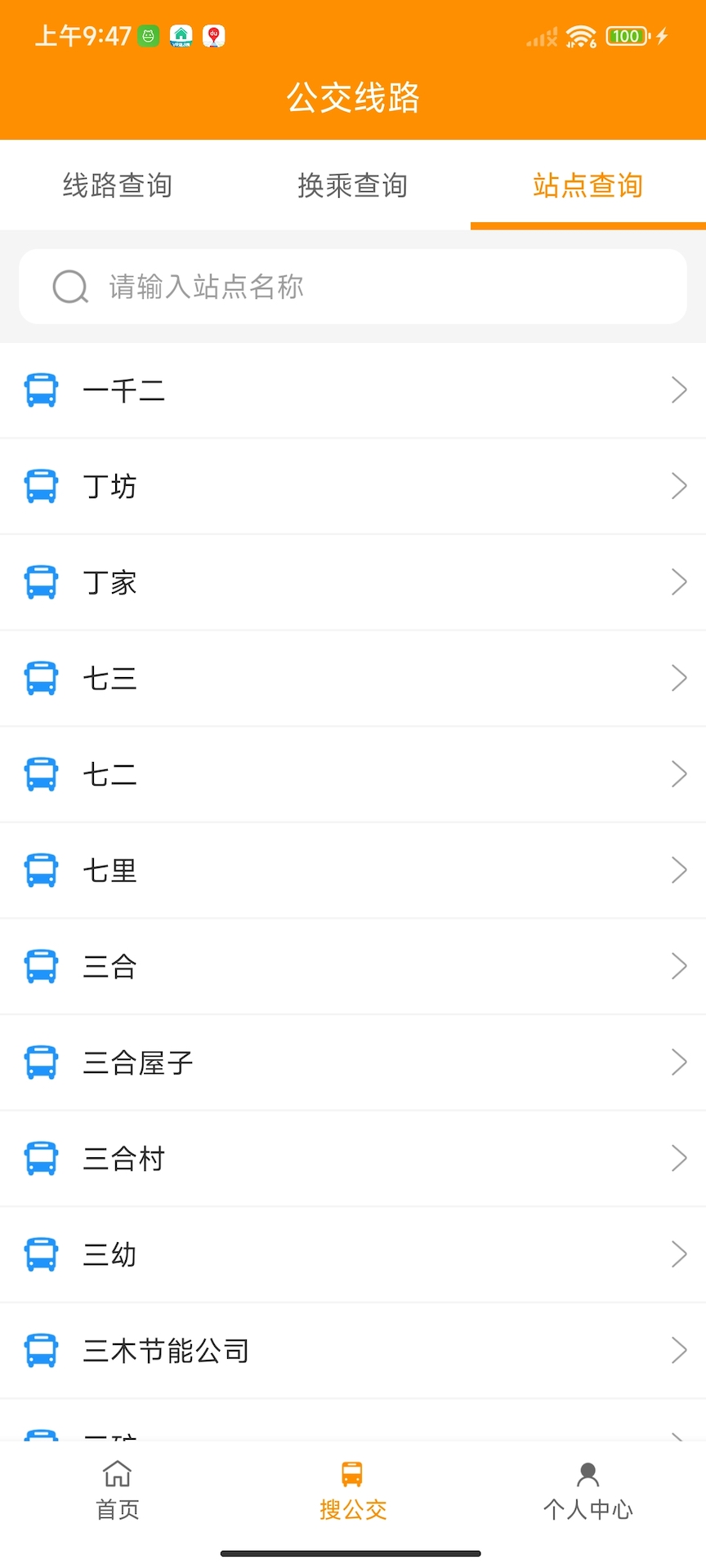Switch to the 线路查询 tab
706x1568 pixels.
(117, 185)
